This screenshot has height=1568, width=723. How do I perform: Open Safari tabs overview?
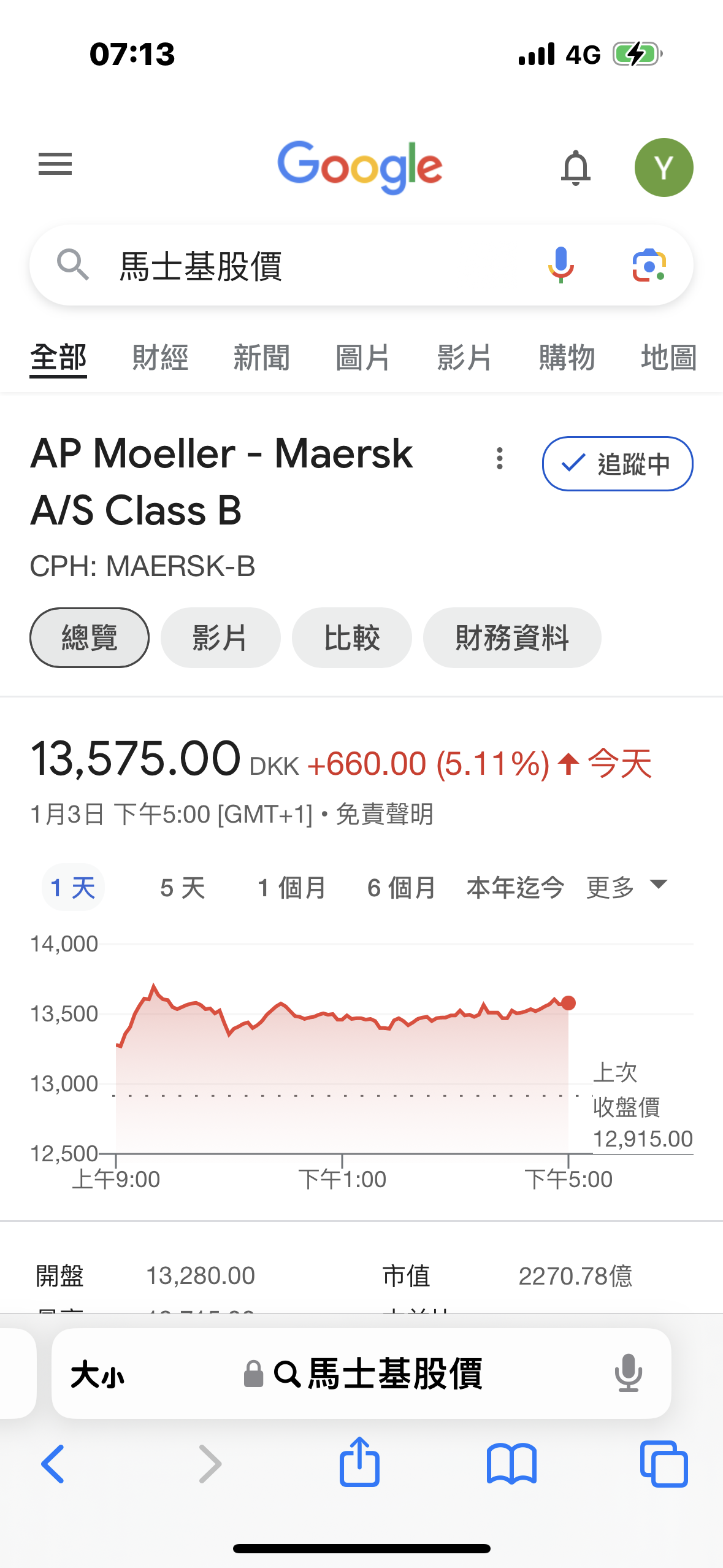pyautogui.click(x=664, y=1464)
